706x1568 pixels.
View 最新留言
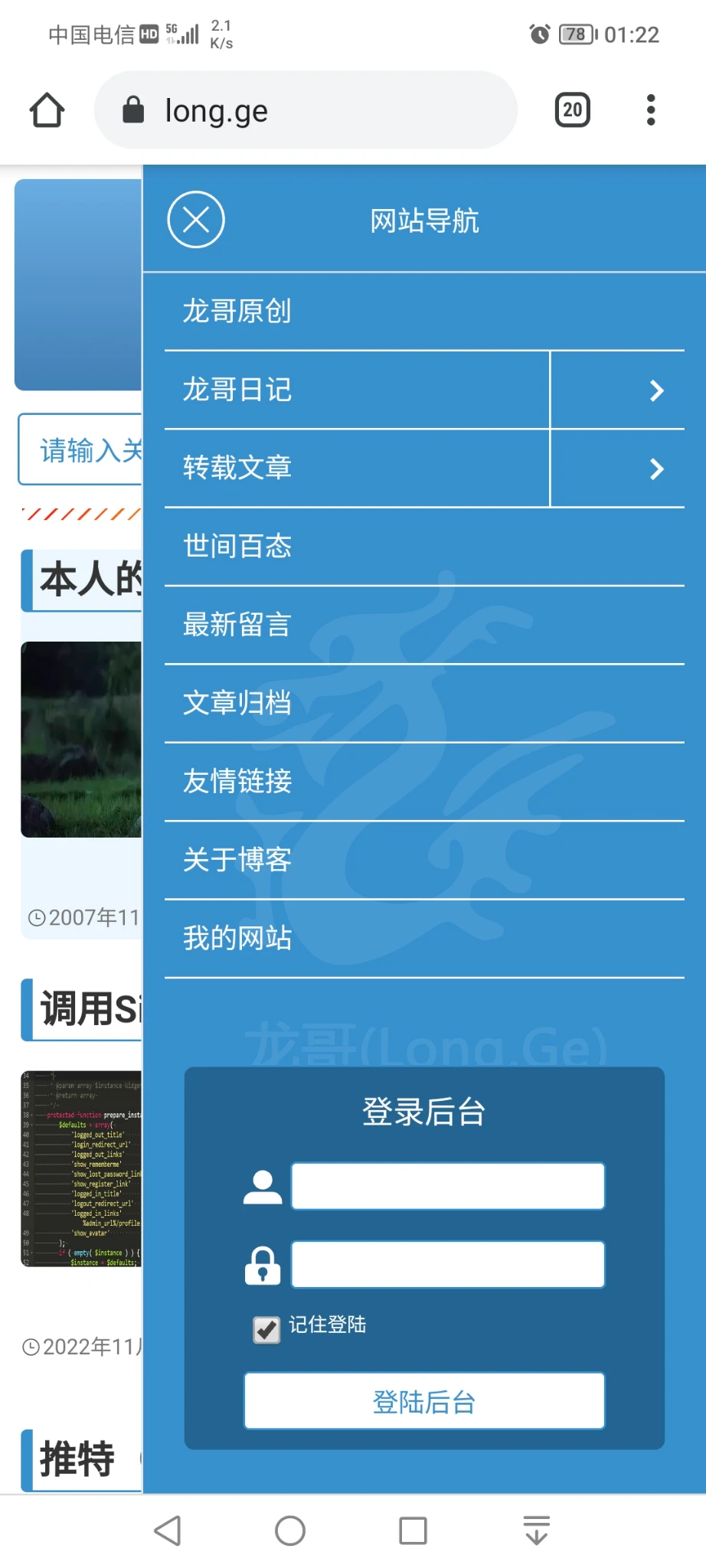point(237,625)
